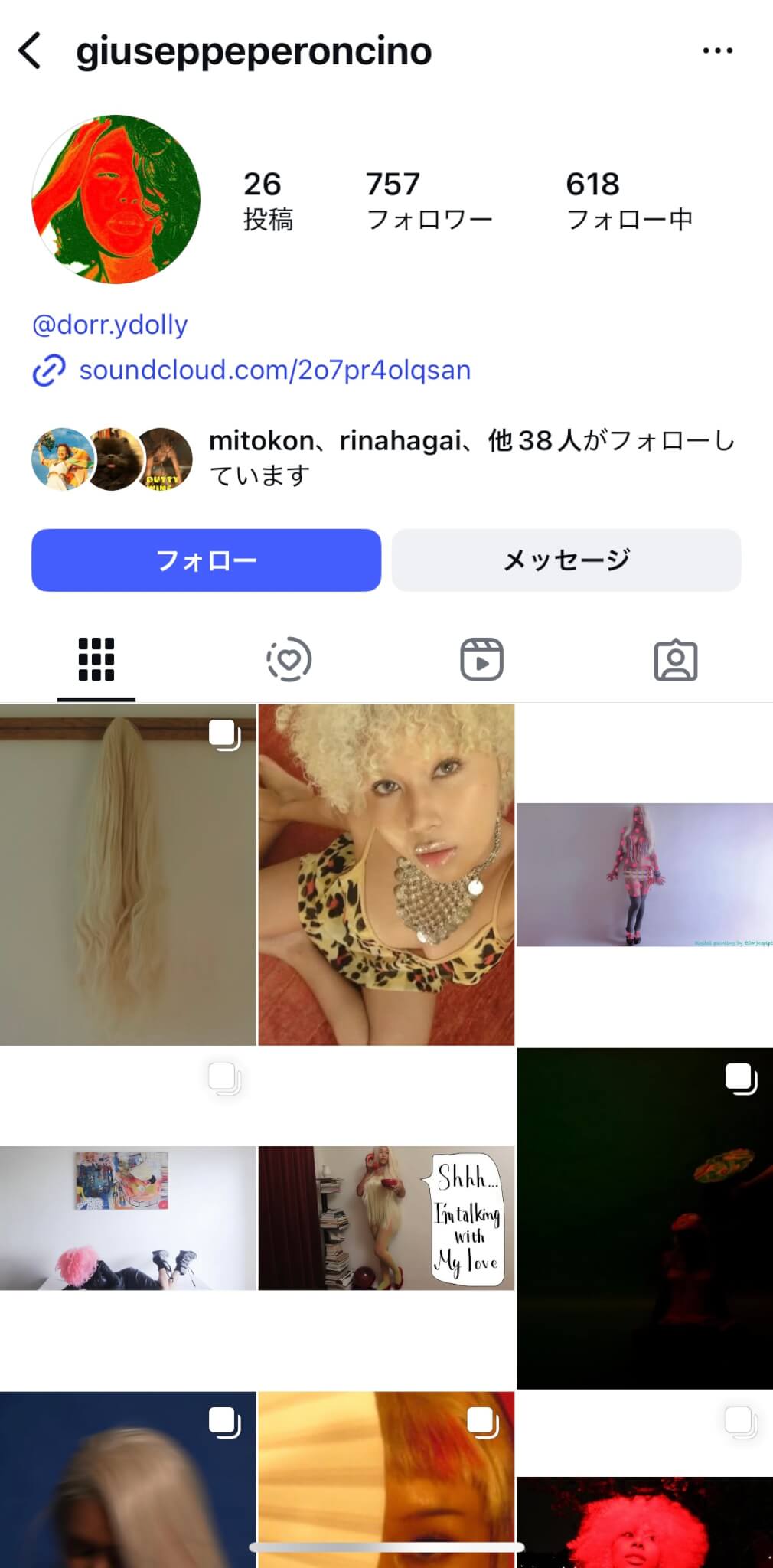View the profile picture of giuseppeperoncino
Viewport: 773px width, 1568px height.
point(116,199)
